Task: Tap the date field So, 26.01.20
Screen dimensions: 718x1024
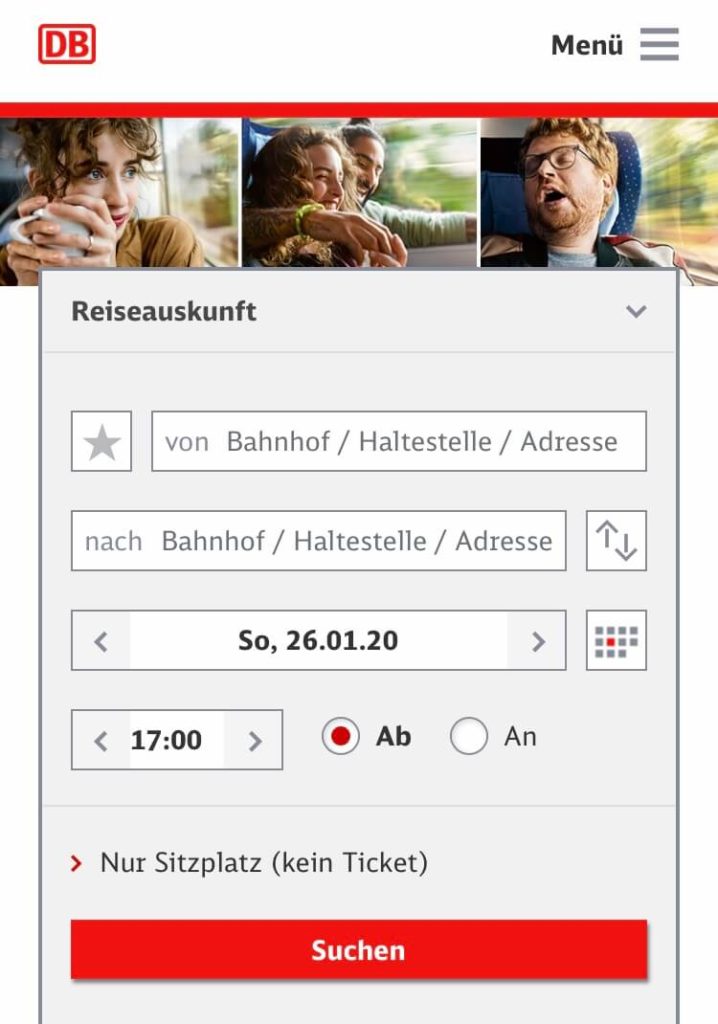Action: pyautogui.click(x=318, y=641)
